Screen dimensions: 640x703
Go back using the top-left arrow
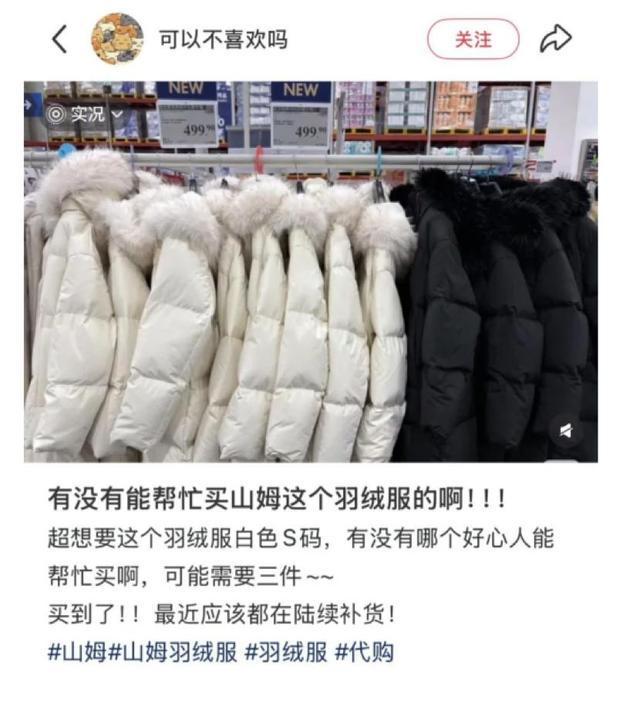click(59, 39)
